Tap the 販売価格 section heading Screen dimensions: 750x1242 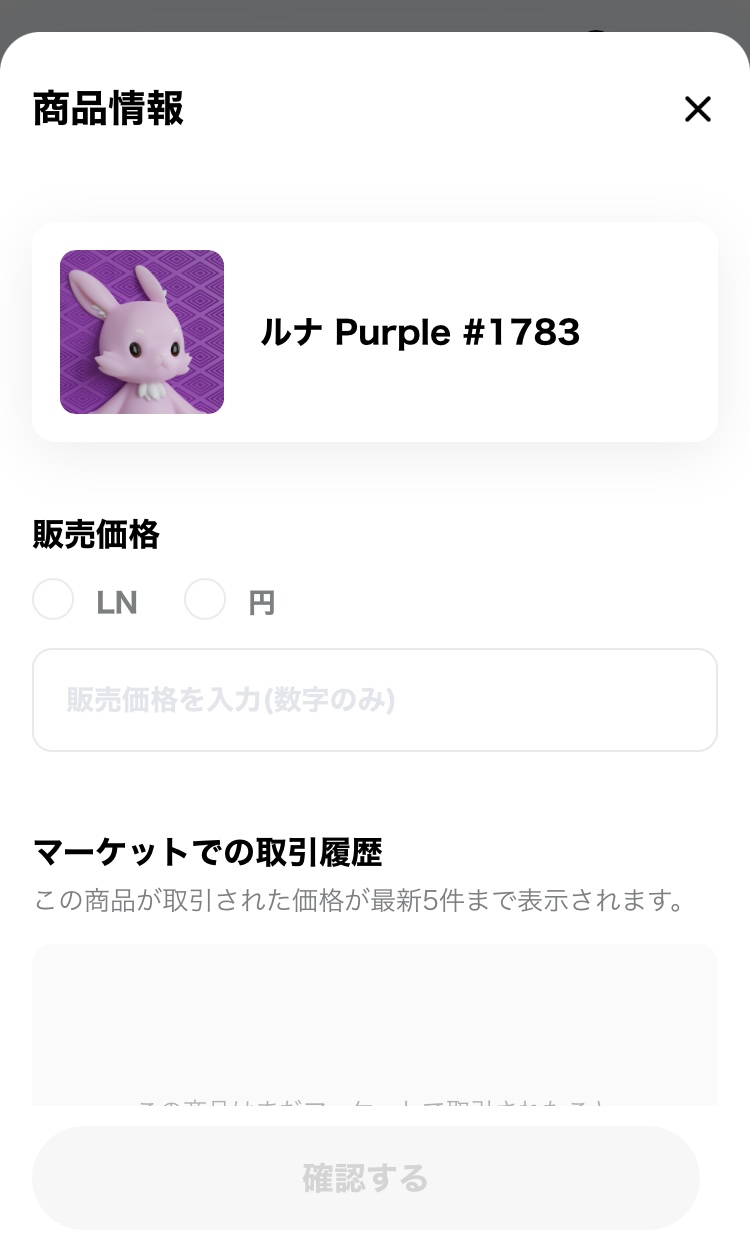coord(95,535)
